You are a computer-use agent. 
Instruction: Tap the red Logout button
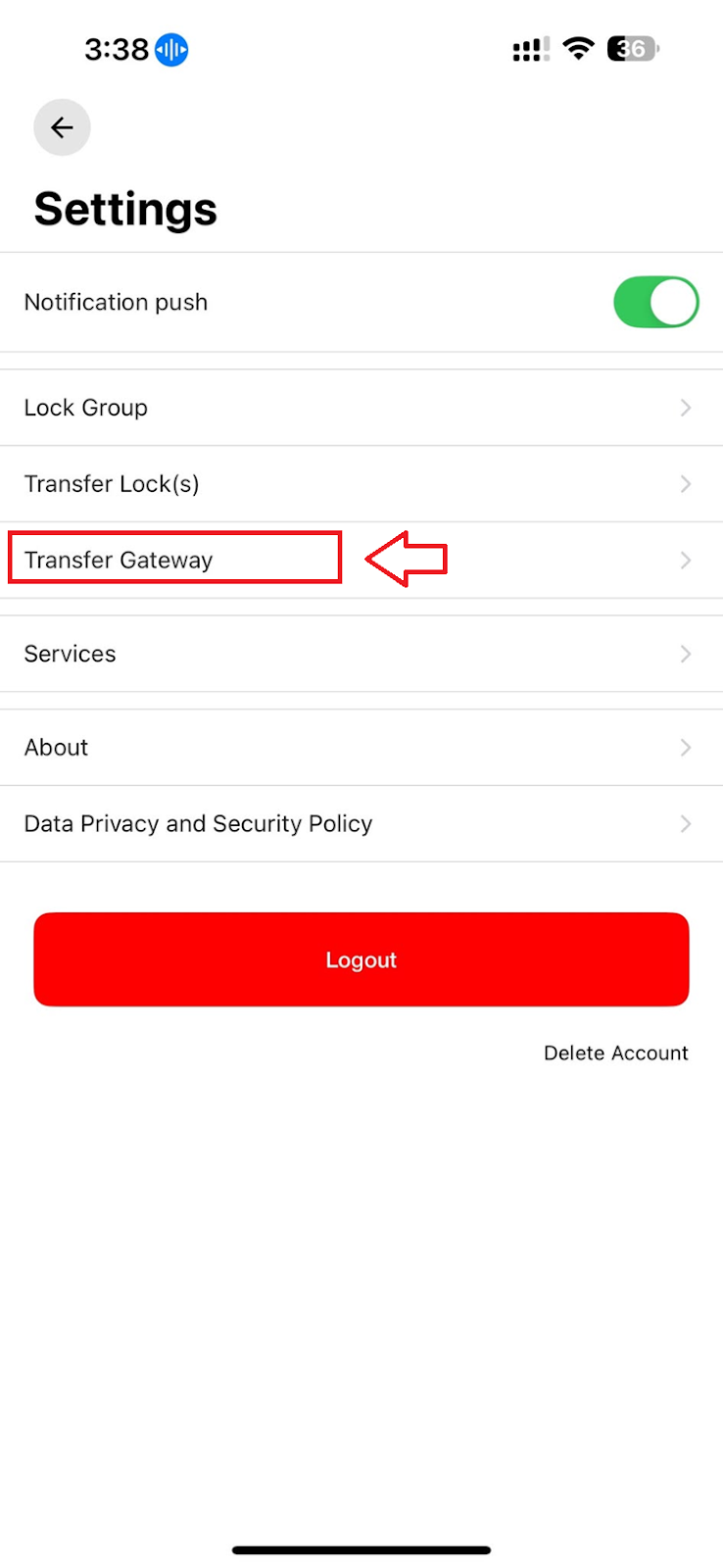[x=361, y=959]
